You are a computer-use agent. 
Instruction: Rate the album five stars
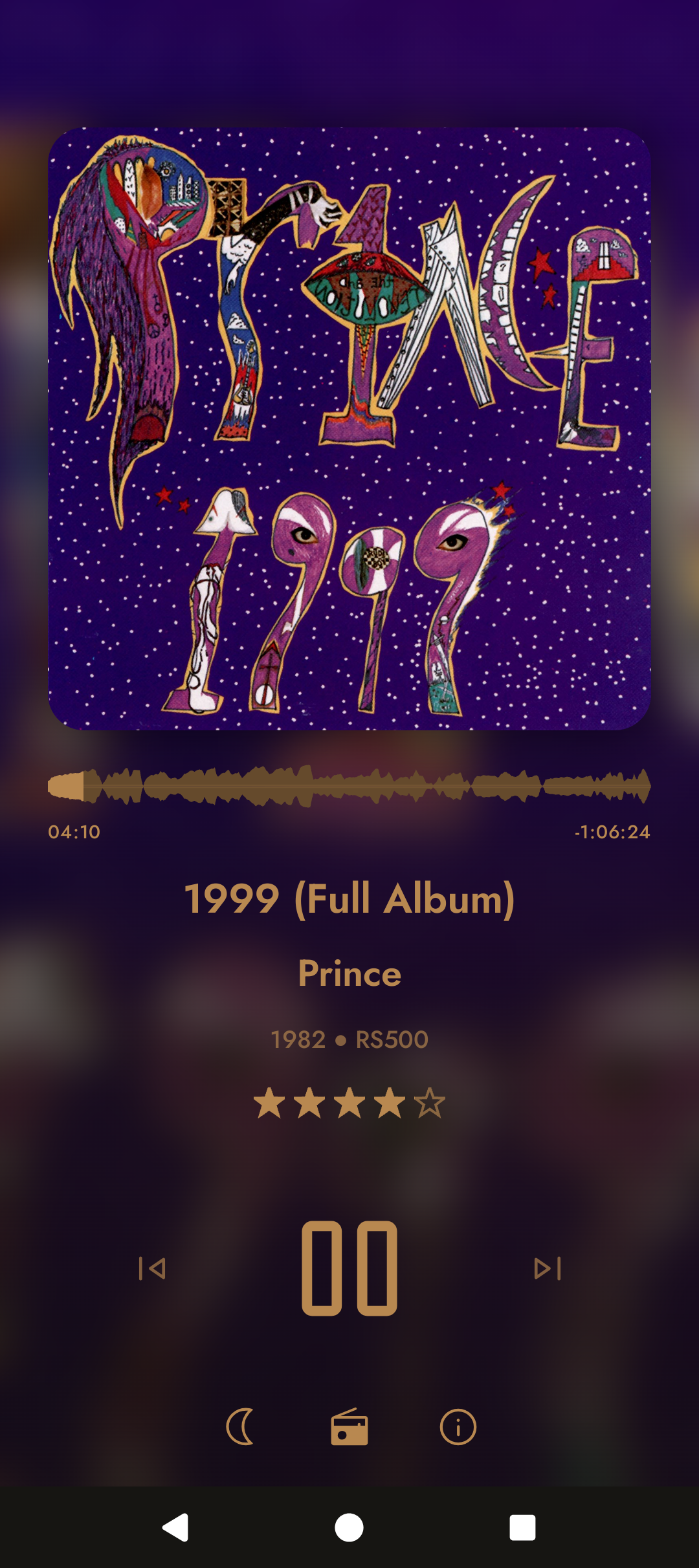[430, 1103]
